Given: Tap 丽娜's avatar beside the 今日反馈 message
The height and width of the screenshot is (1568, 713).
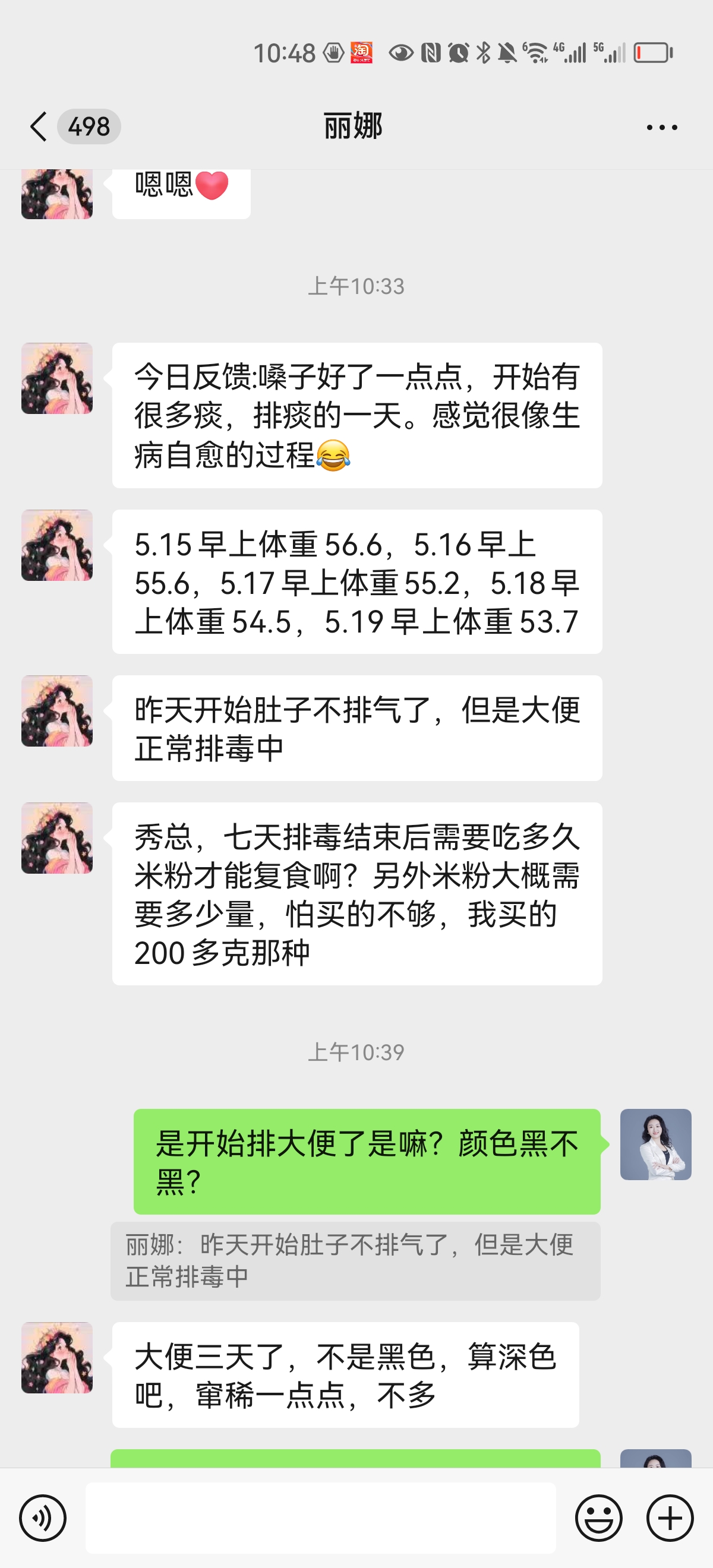Looking at the screenshot, I should 57,378.
